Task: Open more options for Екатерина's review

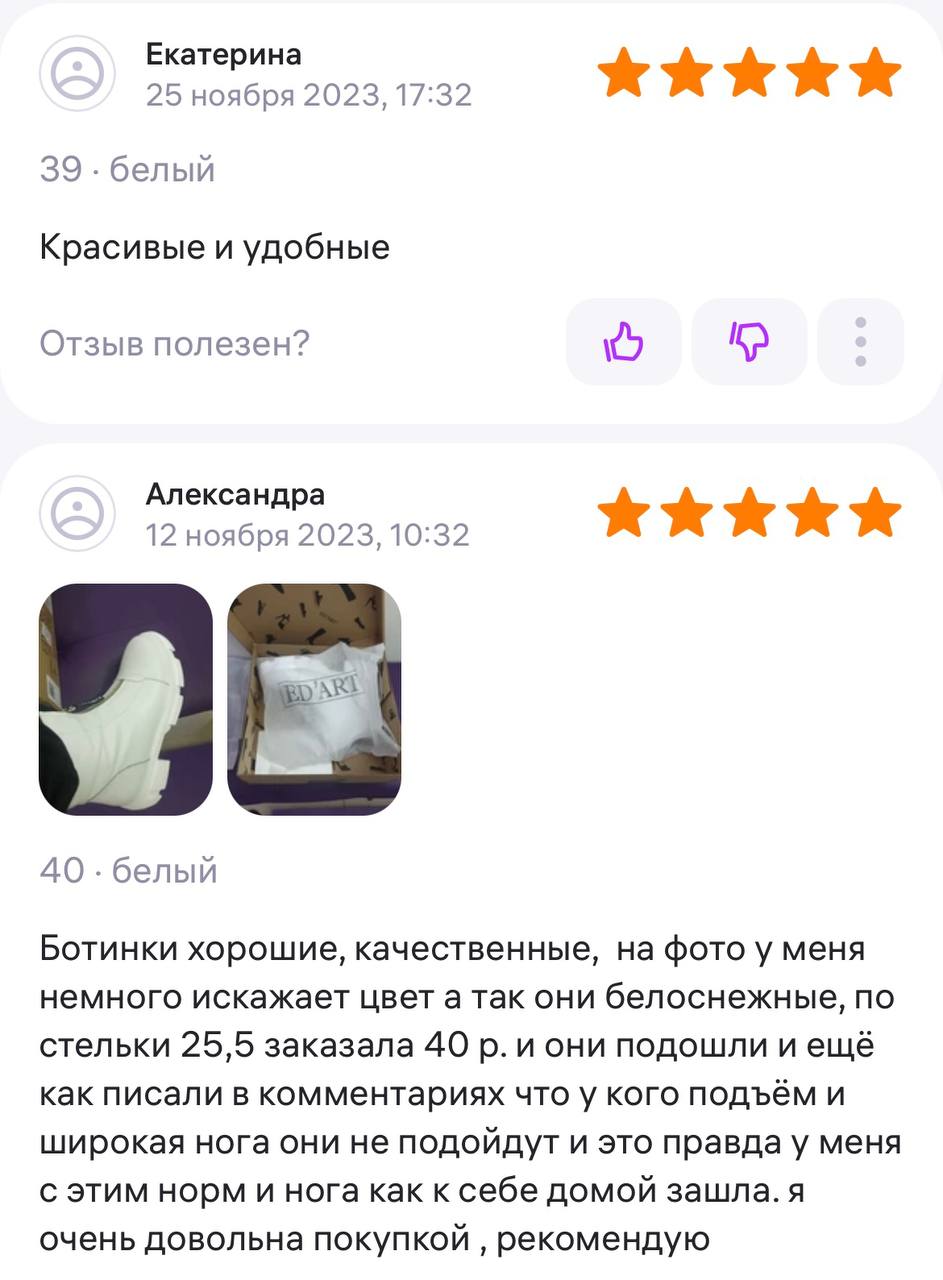Action: coord(860,342)
